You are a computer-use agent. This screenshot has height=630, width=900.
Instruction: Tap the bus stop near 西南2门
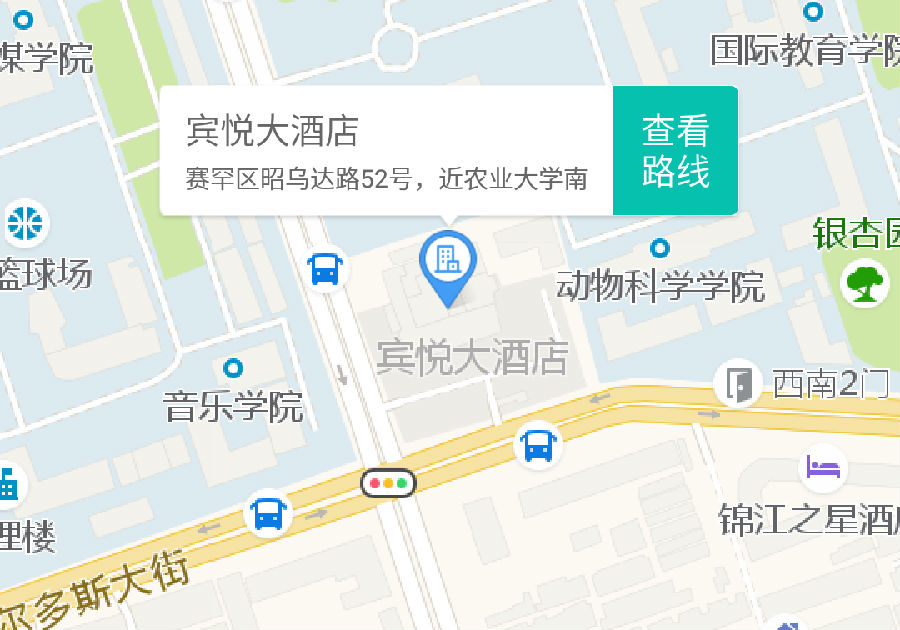[x=538, y=445]
